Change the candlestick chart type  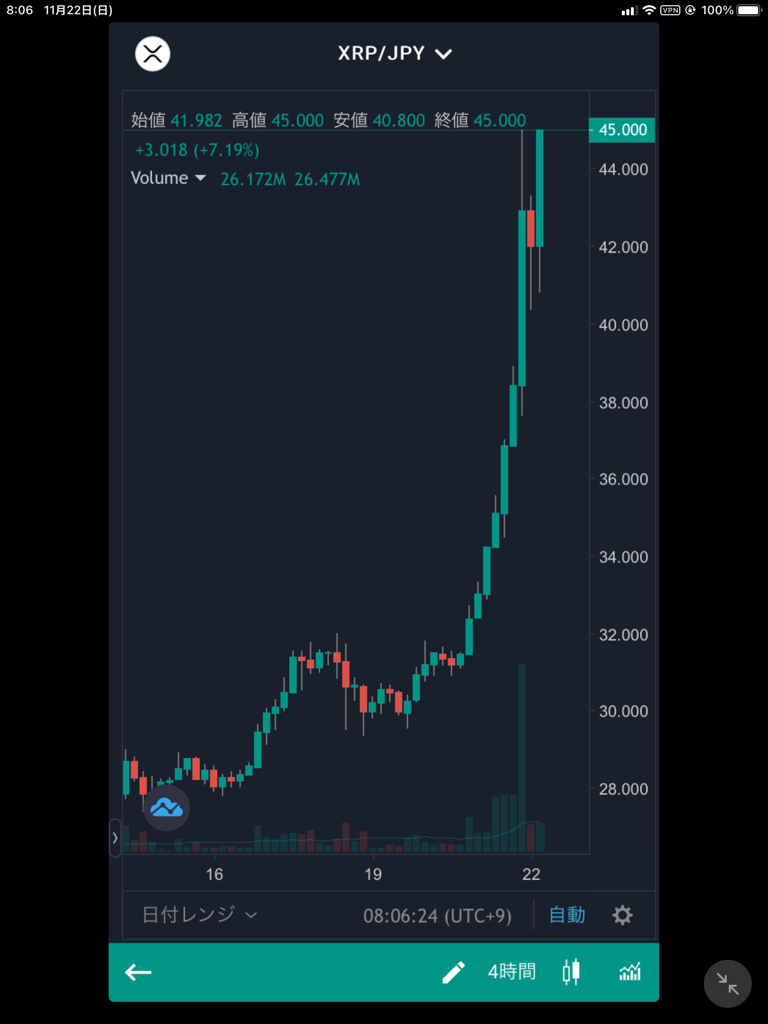pos(572,972)
